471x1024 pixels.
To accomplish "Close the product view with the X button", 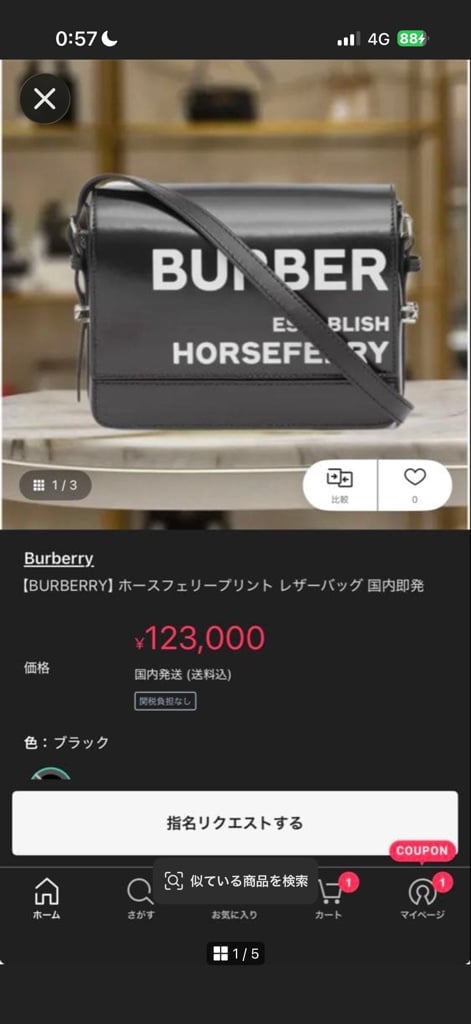I will click(x=44, y=99).
